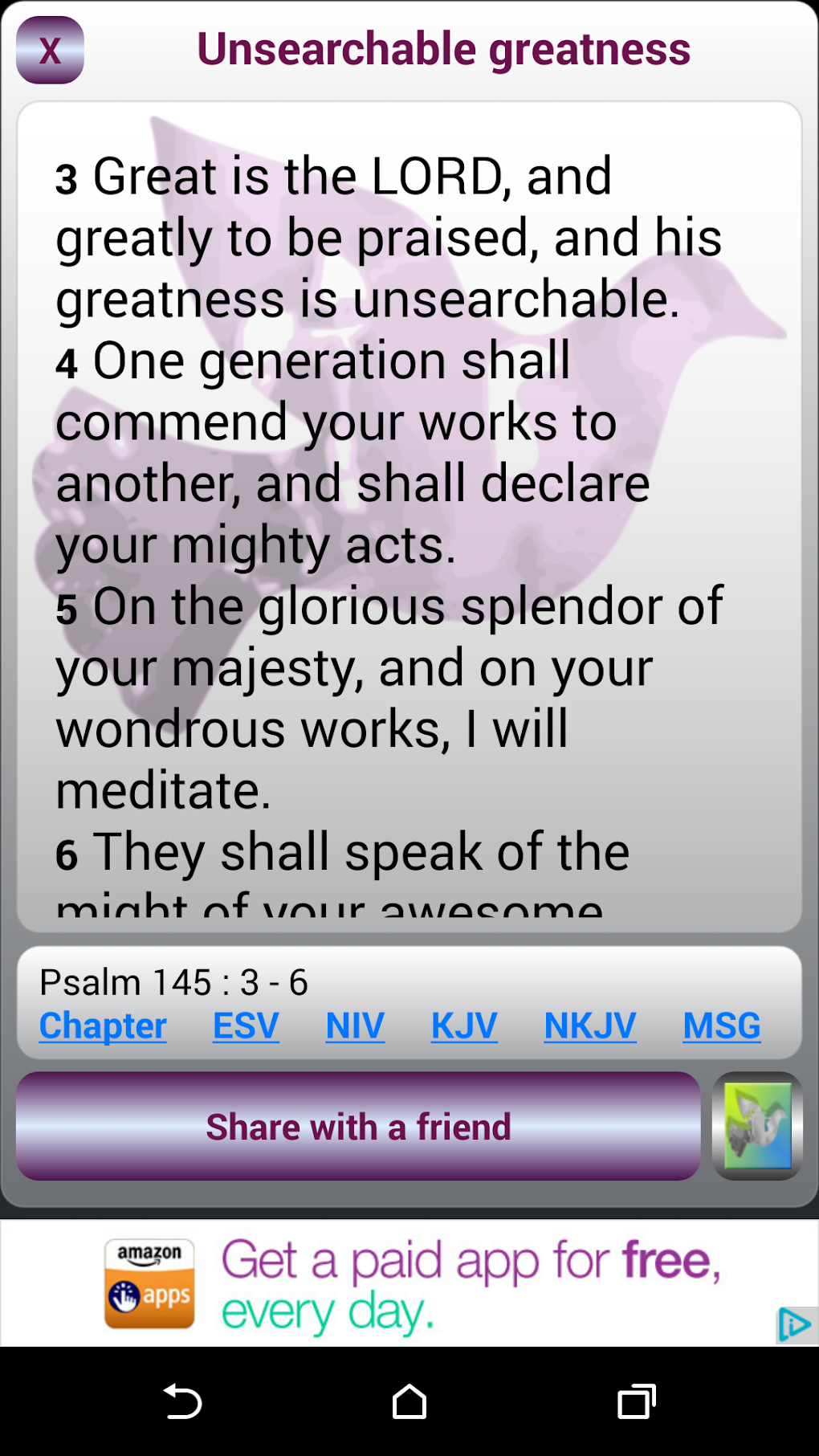The width and height of the screenshot is (819, 1456).
Task: Read the passage in MSG
Action: click(721, 1026)
